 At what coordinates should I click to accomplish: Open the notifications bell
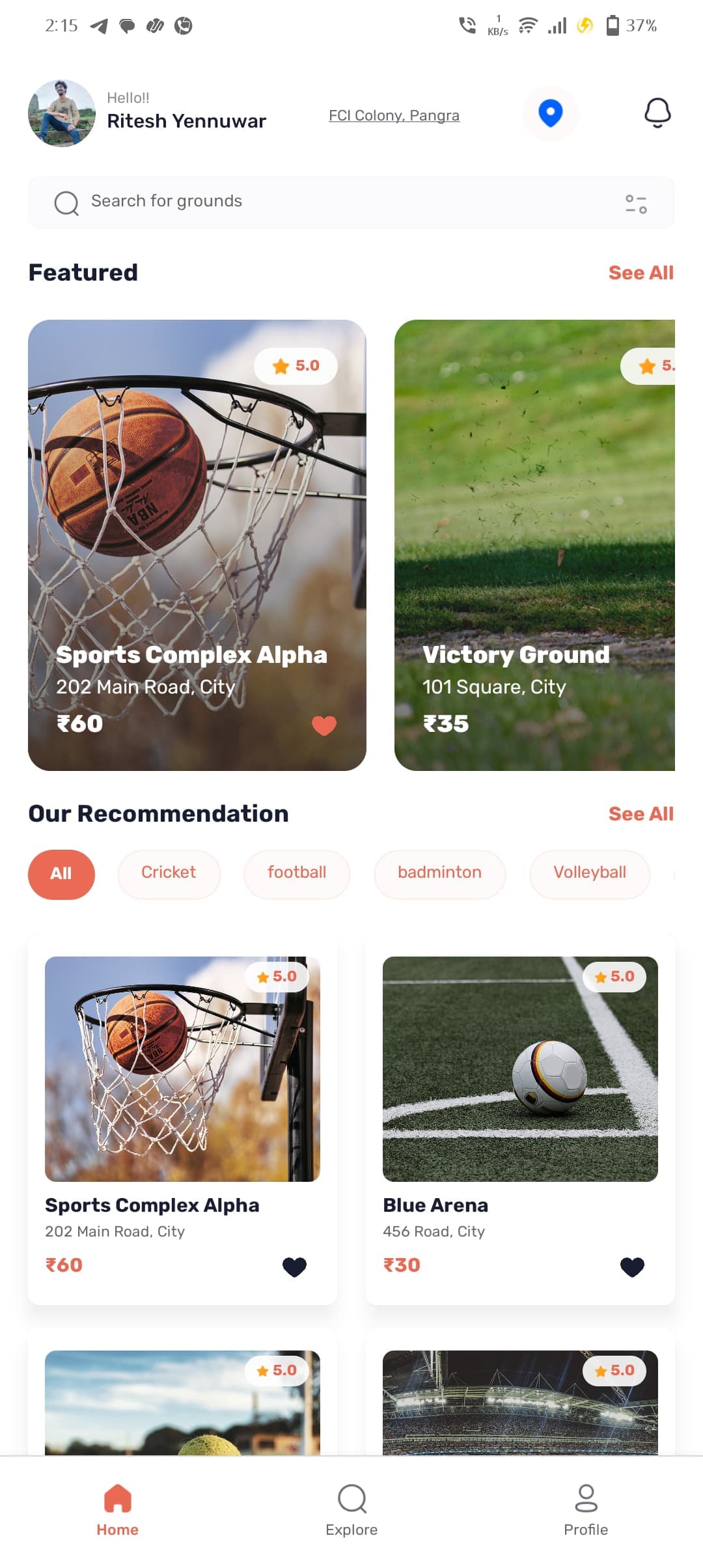[657, 113]
